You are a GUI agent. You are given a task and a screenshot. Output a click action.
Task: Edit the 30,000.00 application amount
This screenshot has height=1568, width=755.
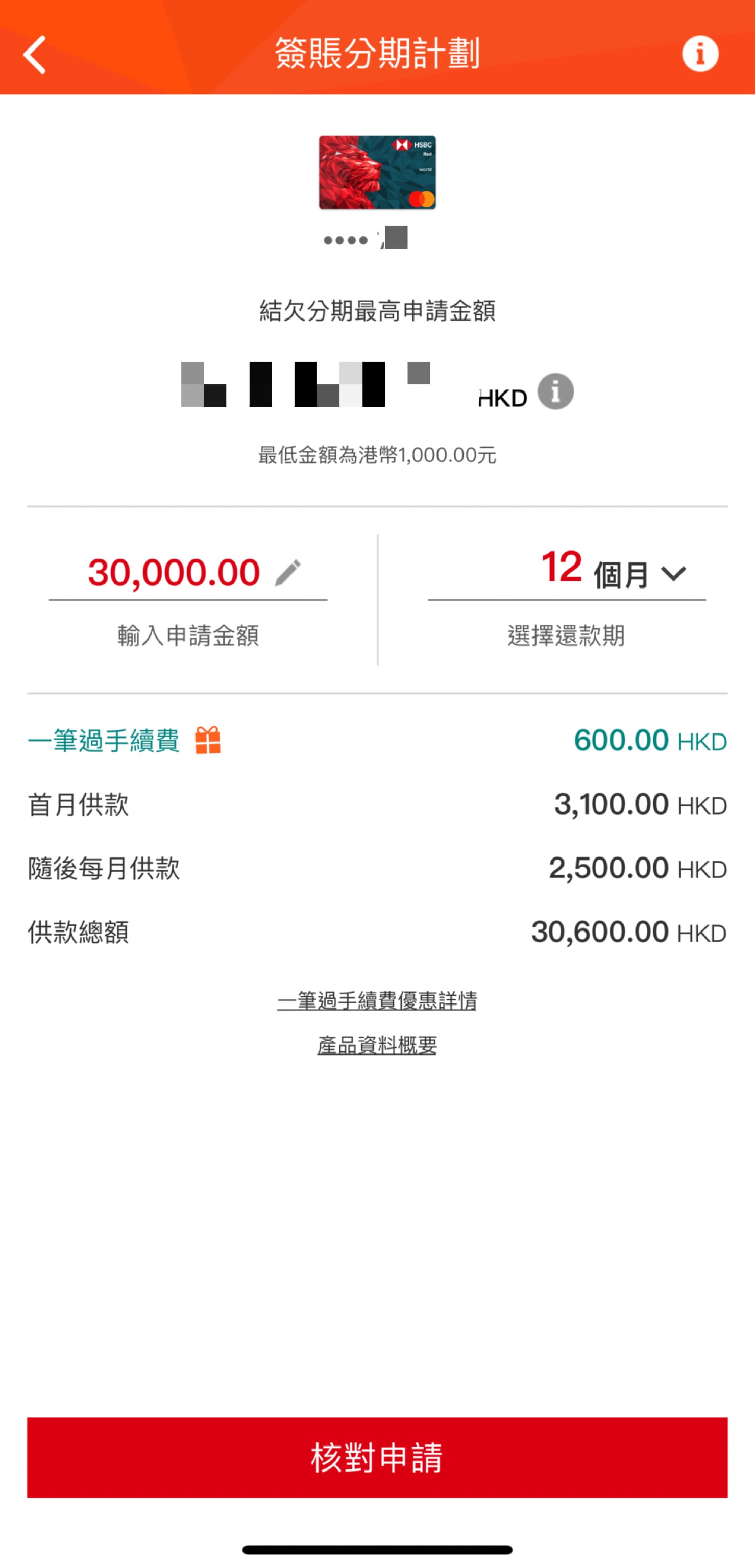coord(287,573)
